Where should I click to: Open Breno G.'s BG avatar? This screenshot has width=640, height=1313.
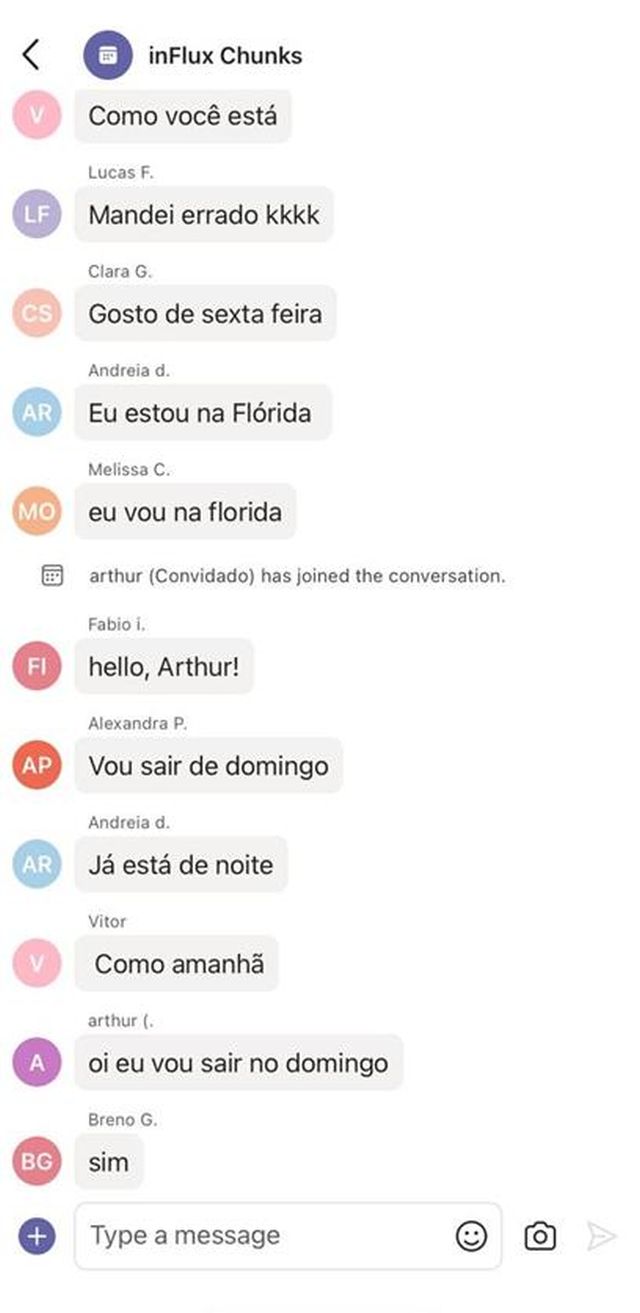pyautogui.click(x=37, y=1162)
